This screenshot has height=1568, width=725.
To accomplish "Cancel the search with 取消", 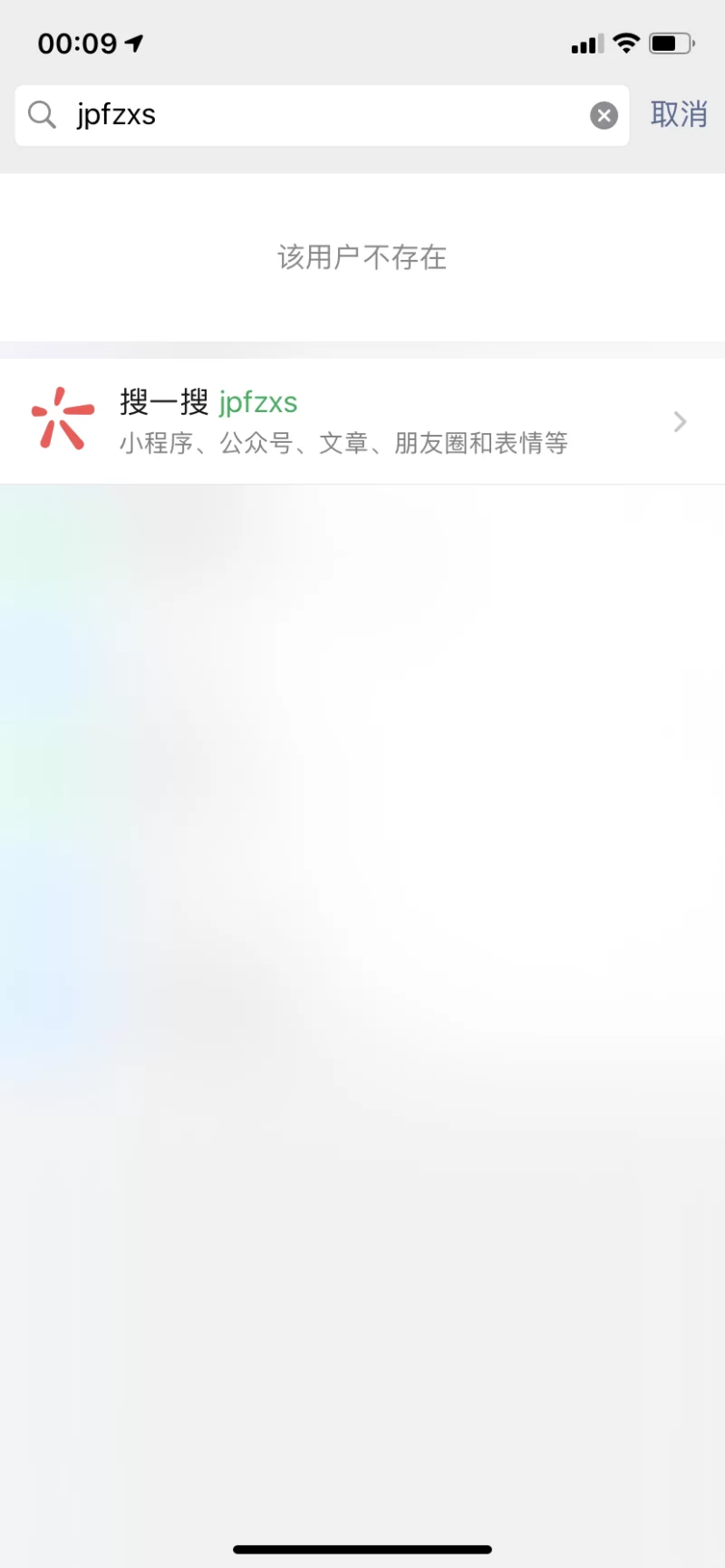I will [678, 115].
